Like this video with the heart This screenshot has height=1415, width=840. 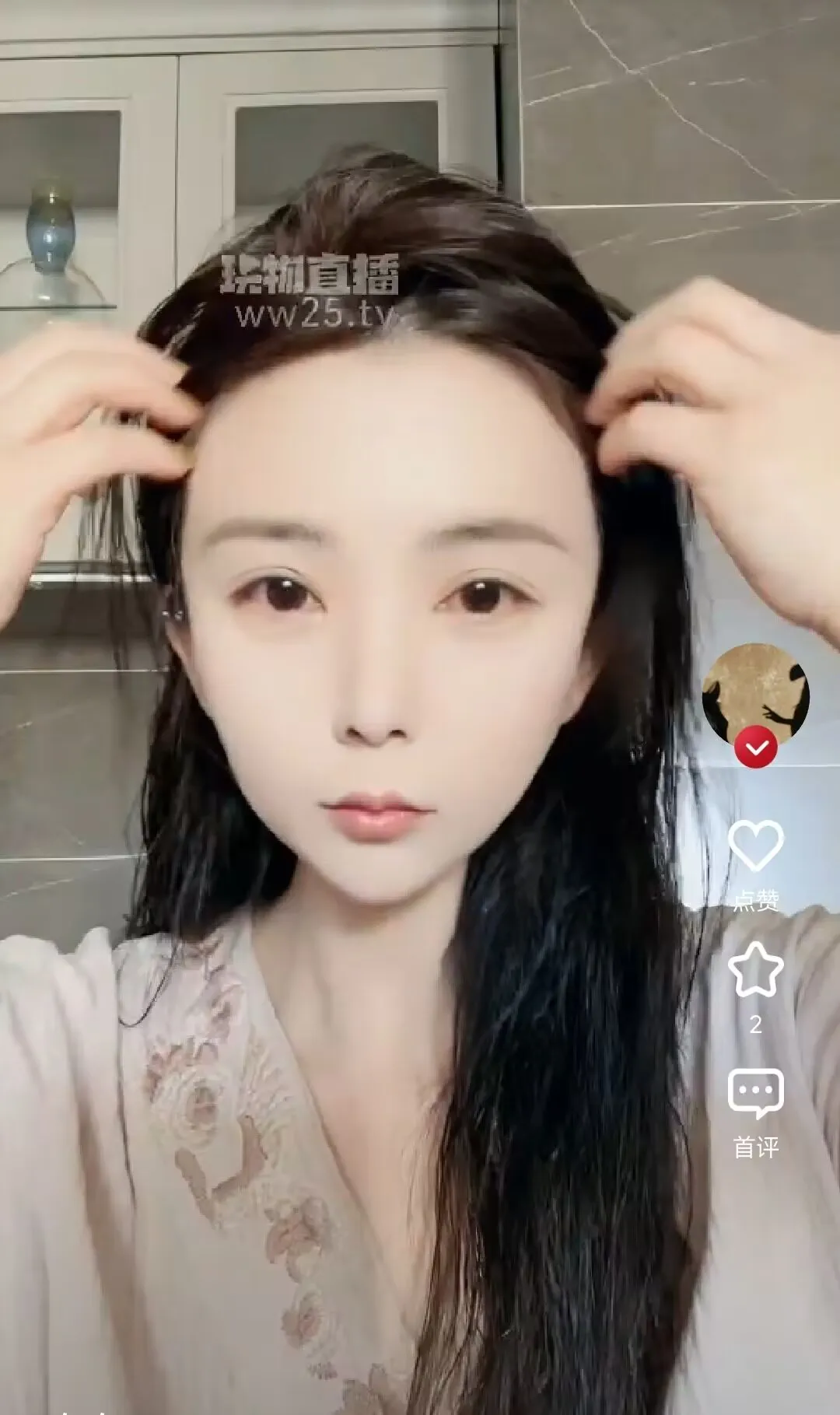pos(755,846)
